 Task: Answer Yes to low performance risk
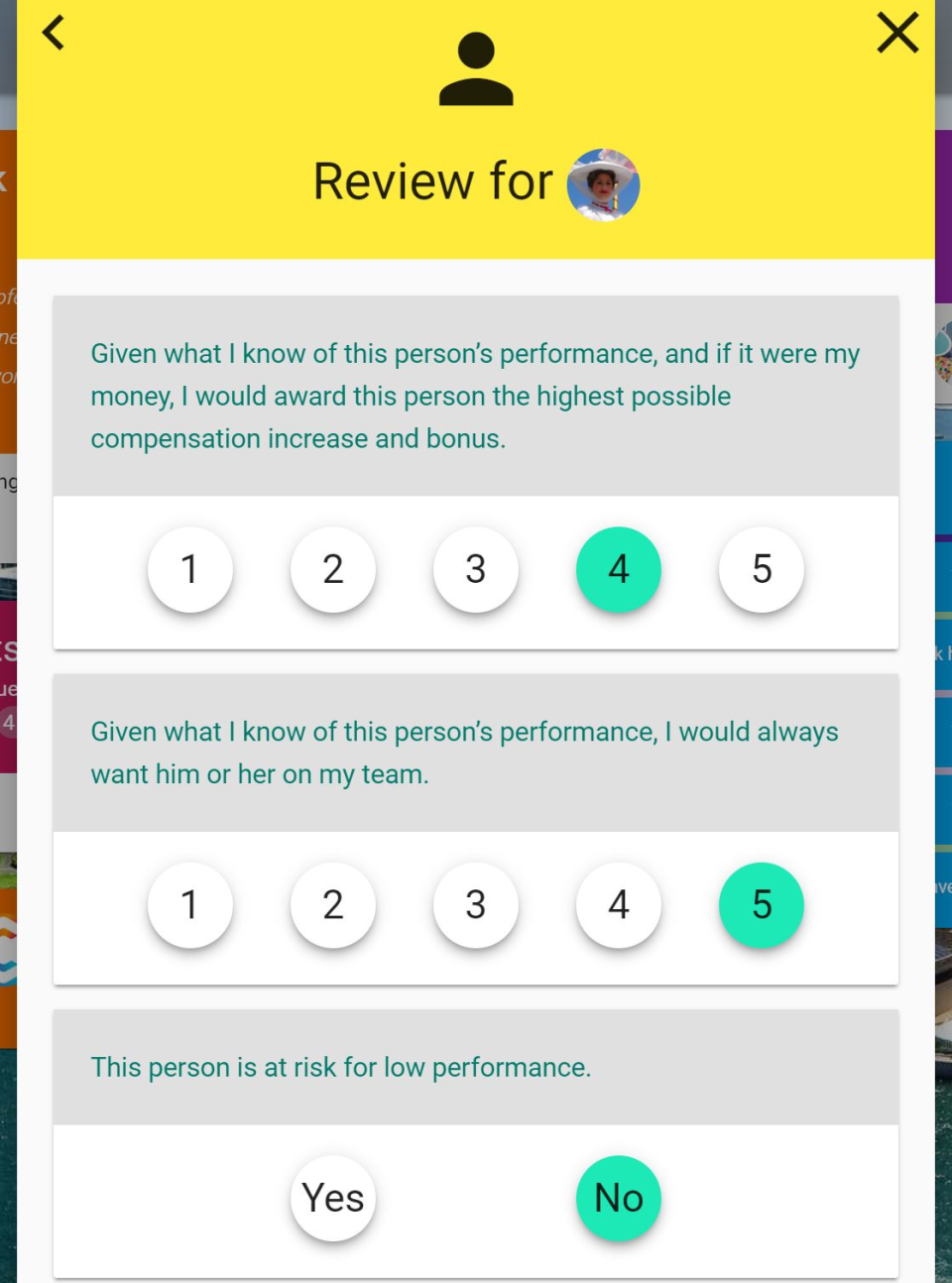pyautogui.click(x=333, y=1198)
